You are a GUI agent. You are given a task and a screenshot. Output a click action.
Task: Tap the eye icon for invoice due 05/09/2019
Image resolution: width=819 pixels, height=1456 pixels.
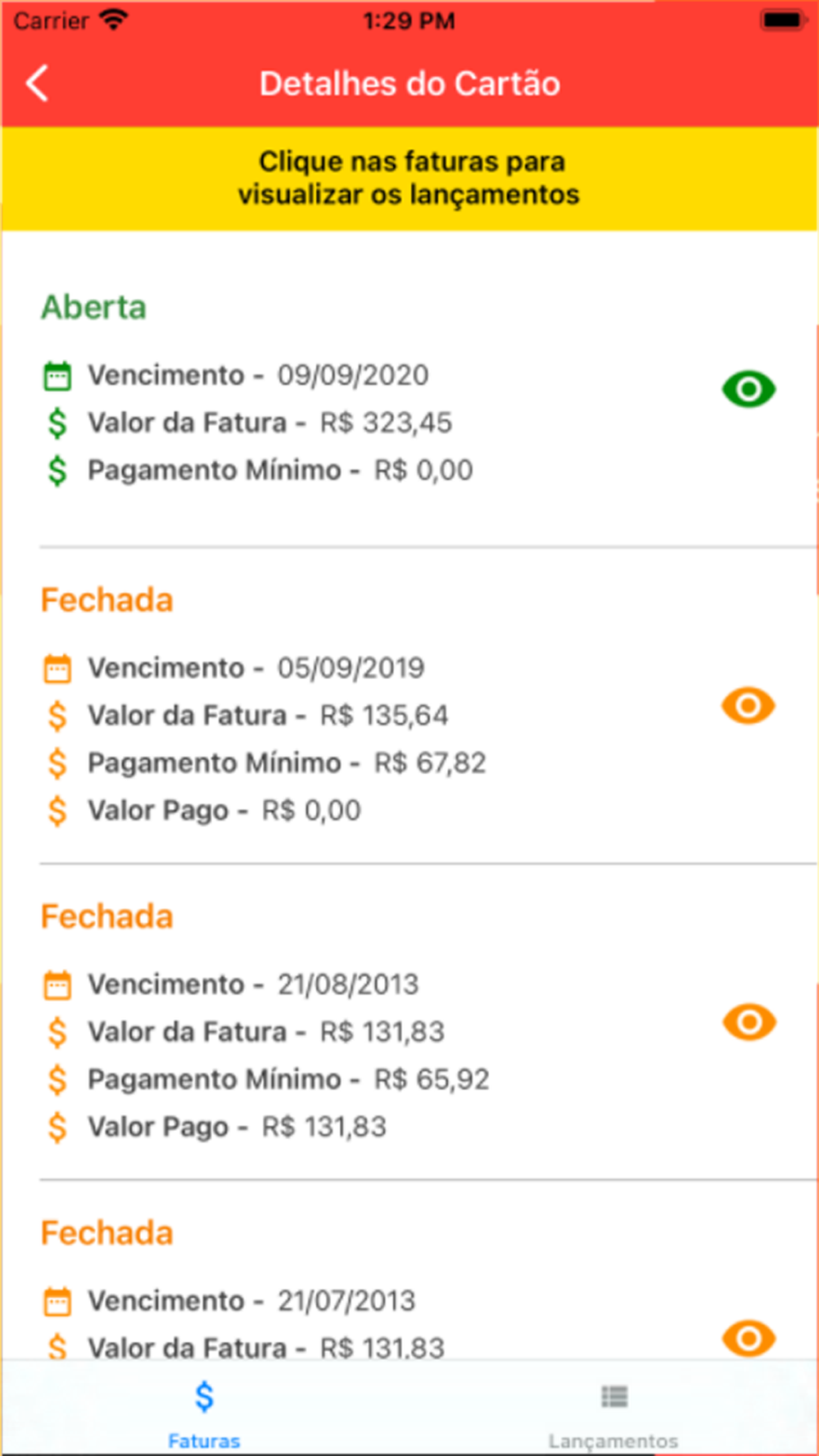[749, 706]
